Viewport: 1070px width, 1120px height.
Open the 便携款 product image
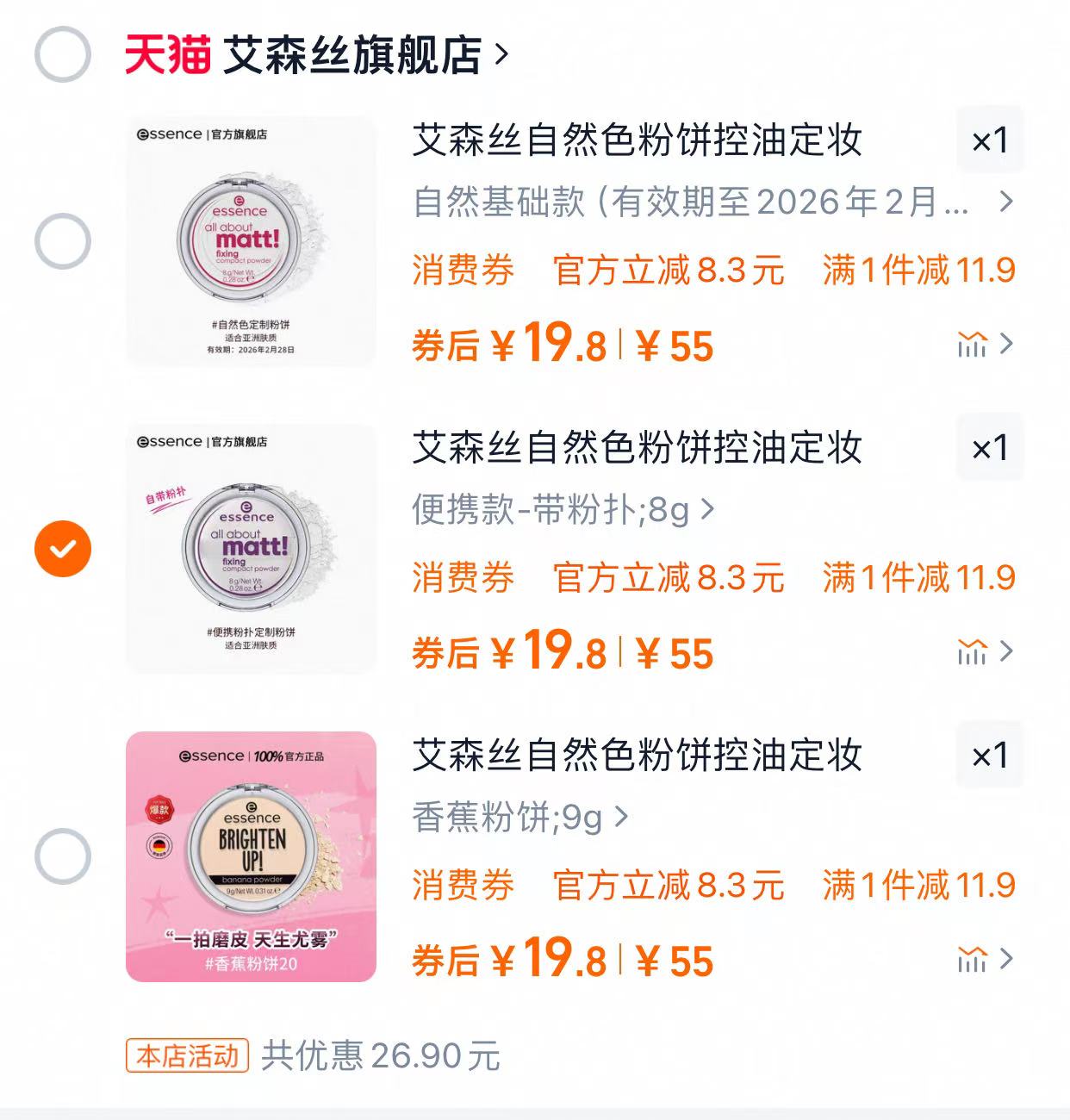point(251,548)
